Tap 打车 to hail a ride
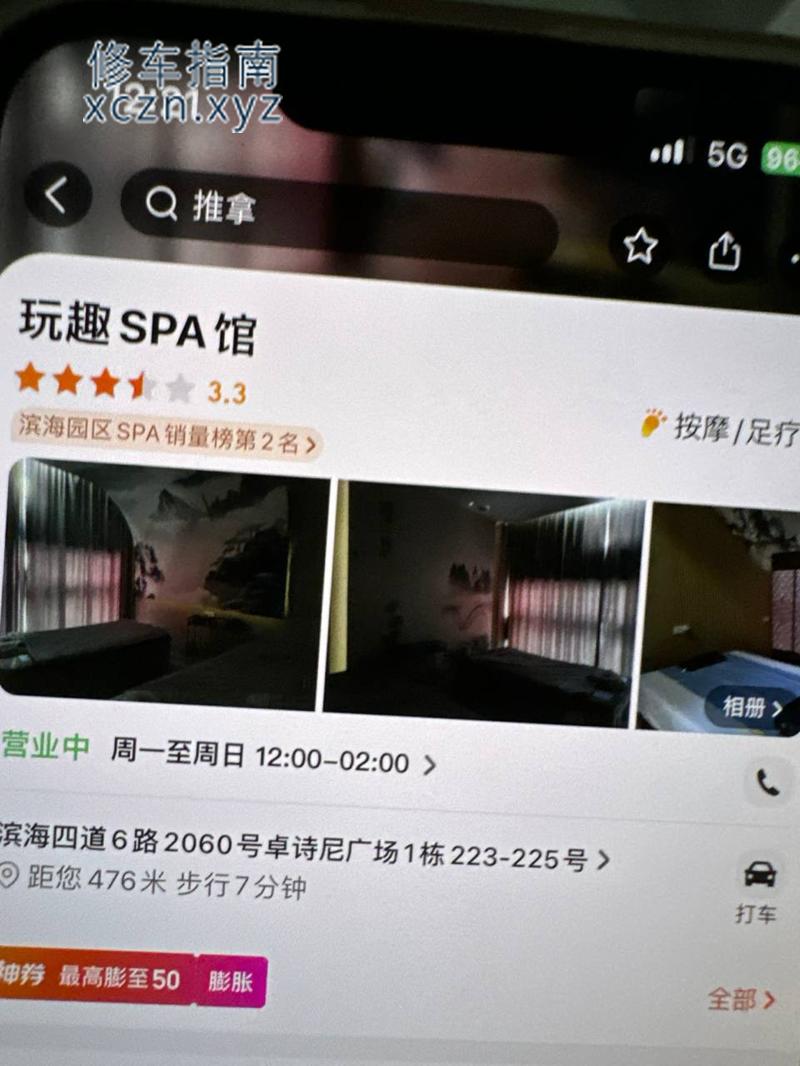The image size is (800, 1066). [x=758, y=890]
